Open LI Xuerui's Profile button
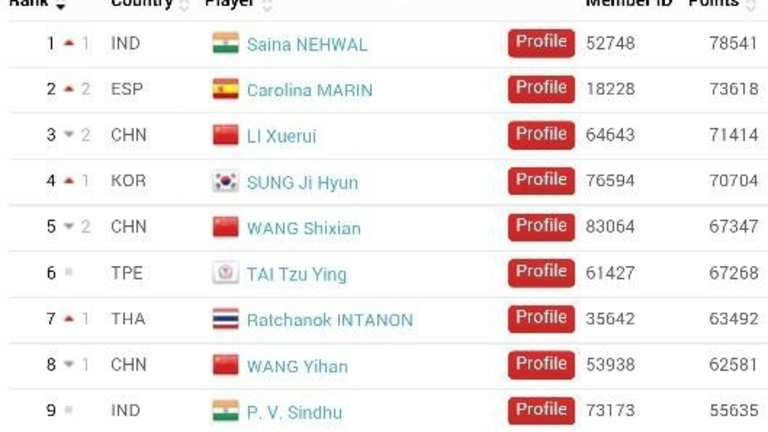Image resolution: width=768 pixels, height=432 pixels. [x=541, y=135]
